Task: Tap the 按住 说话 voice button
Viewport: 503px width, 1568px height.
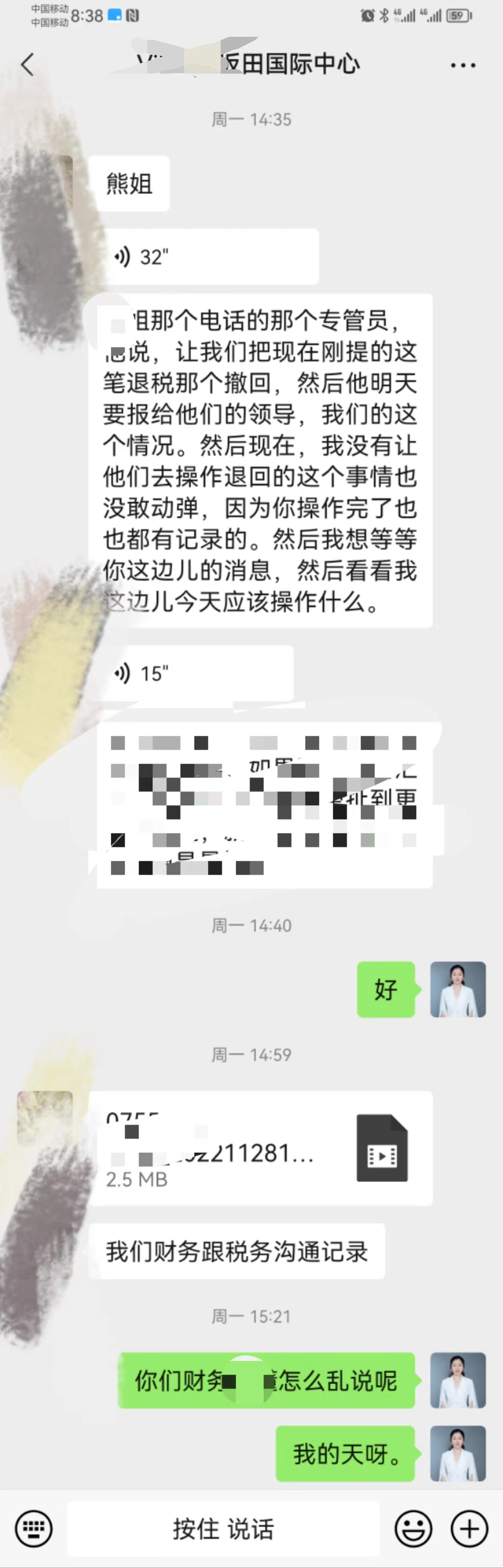Action: (223, 1529)
